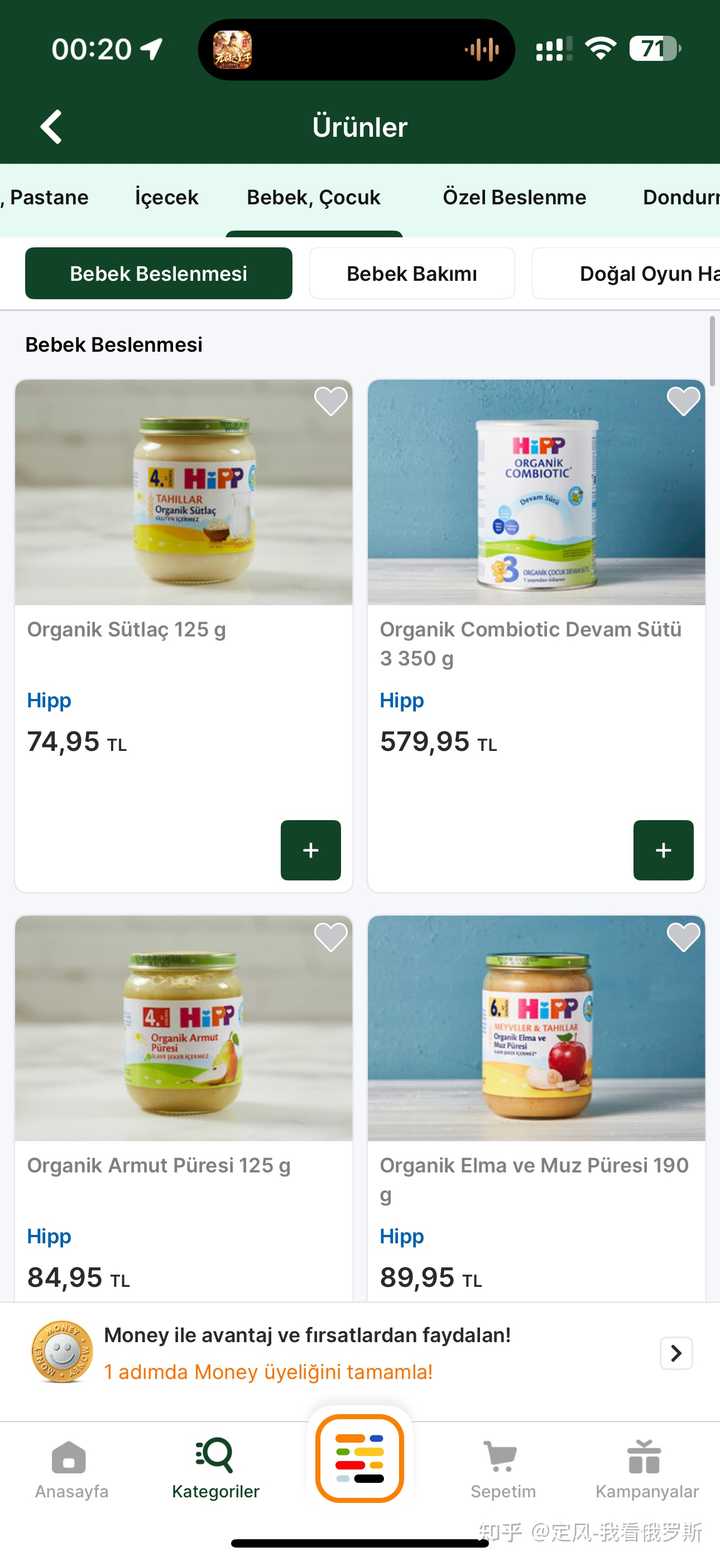
Task: Favorite the Organik Sütlaç 125 g product
Action: pyautogui.click(x=330, y=402)
